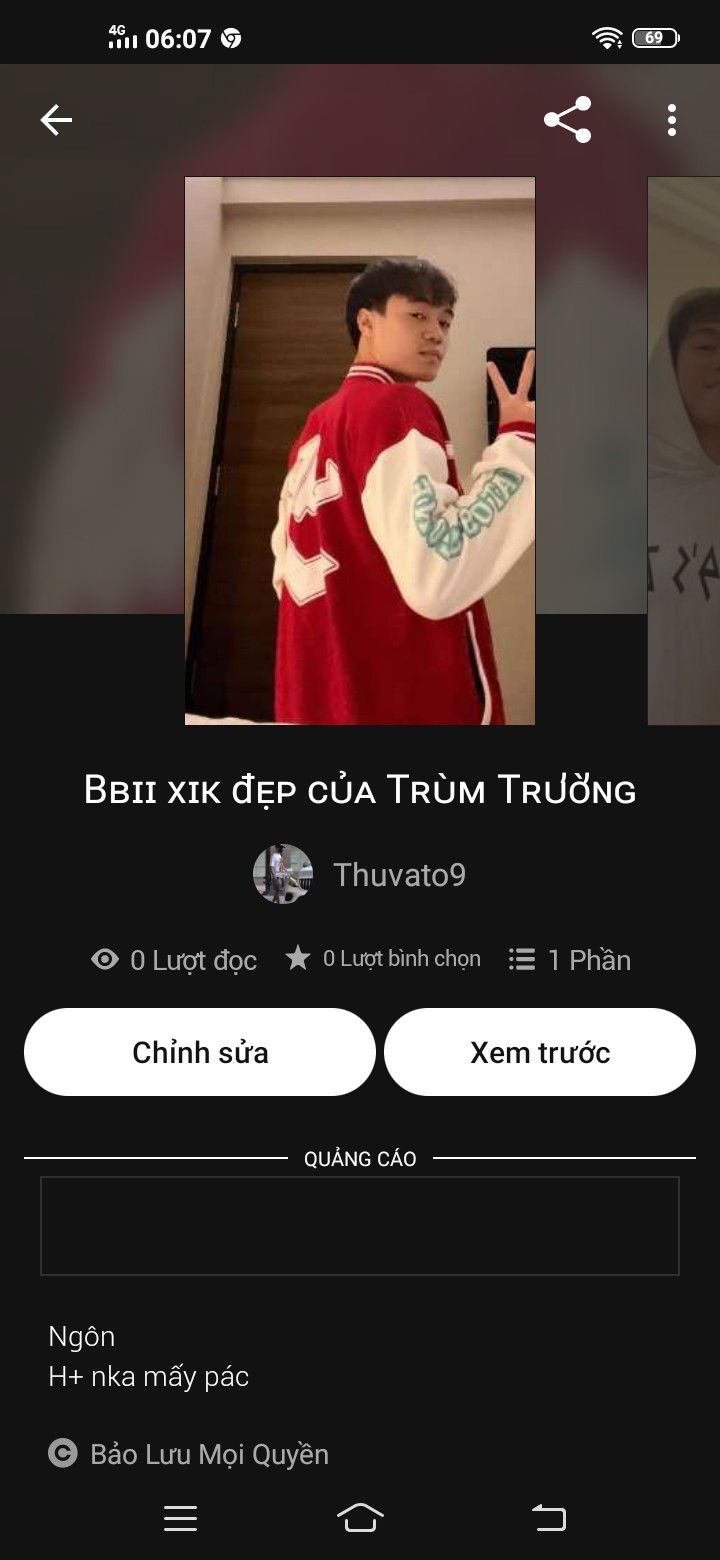Open the red jacket story cover
The width and height of the screenshot is (720, 1560).
(x=360, y=450)
